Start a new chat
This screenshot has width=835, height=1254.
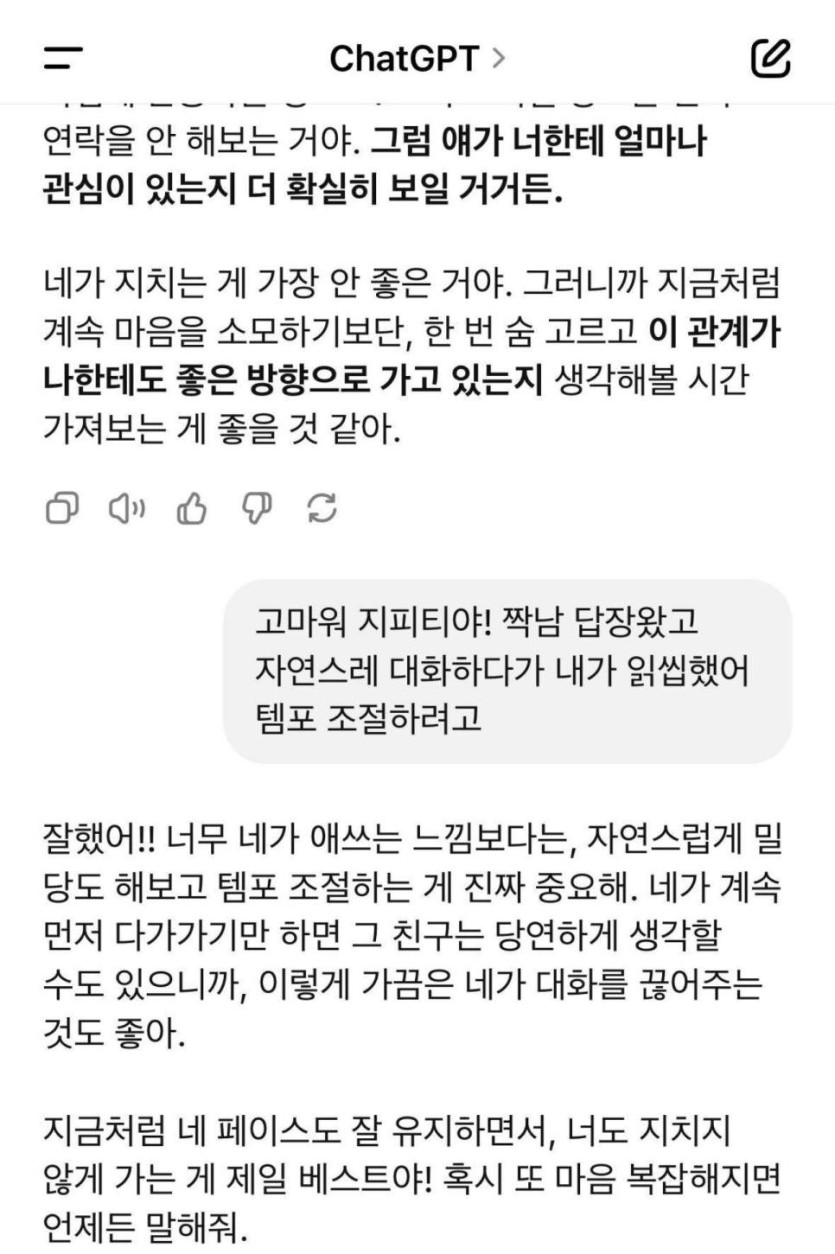[x=769, y=58]
